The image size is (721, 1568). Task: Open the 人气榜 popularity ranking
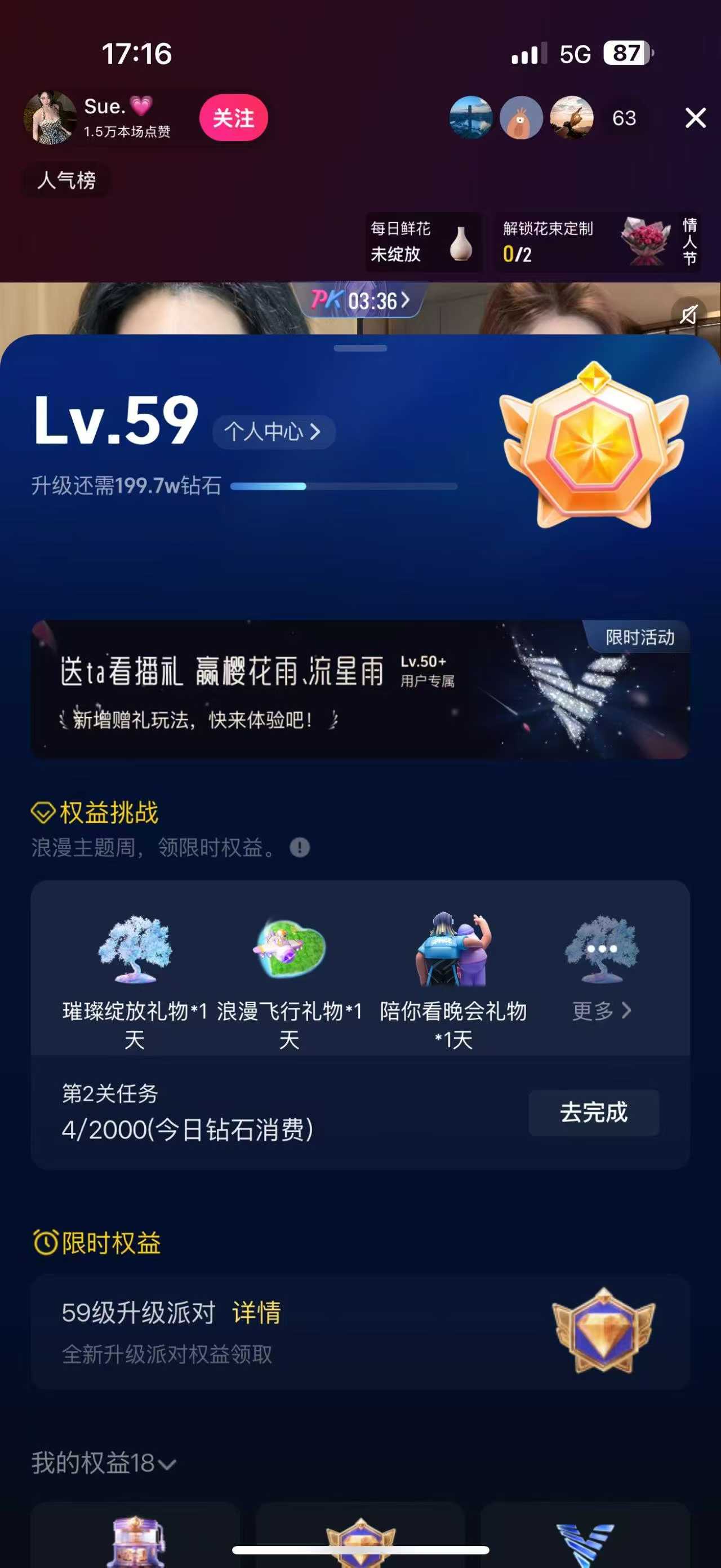pyautogui.click(x=66, y=181)
